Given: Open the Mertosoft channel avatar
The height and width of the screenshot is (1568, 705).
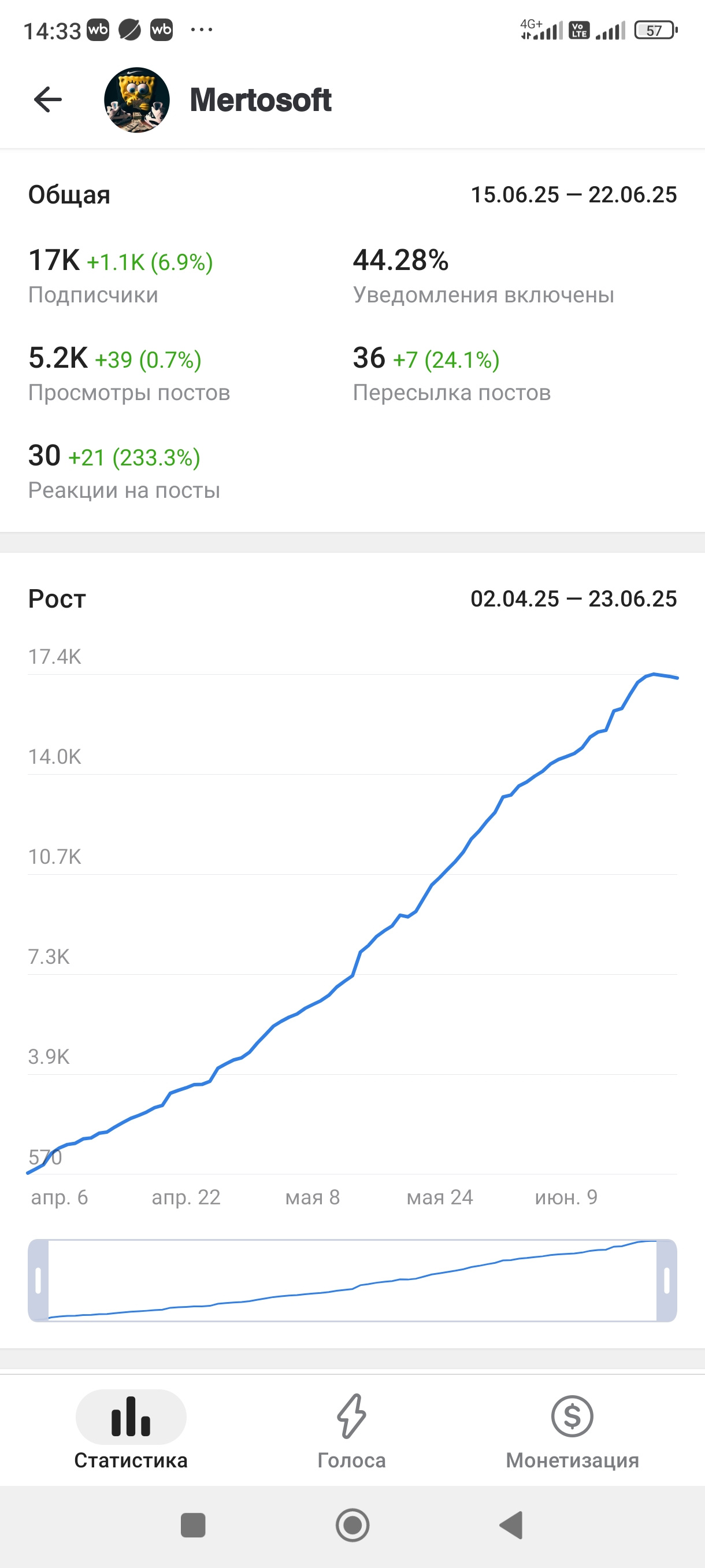Looking at the screenshot, I should [137, 100].
